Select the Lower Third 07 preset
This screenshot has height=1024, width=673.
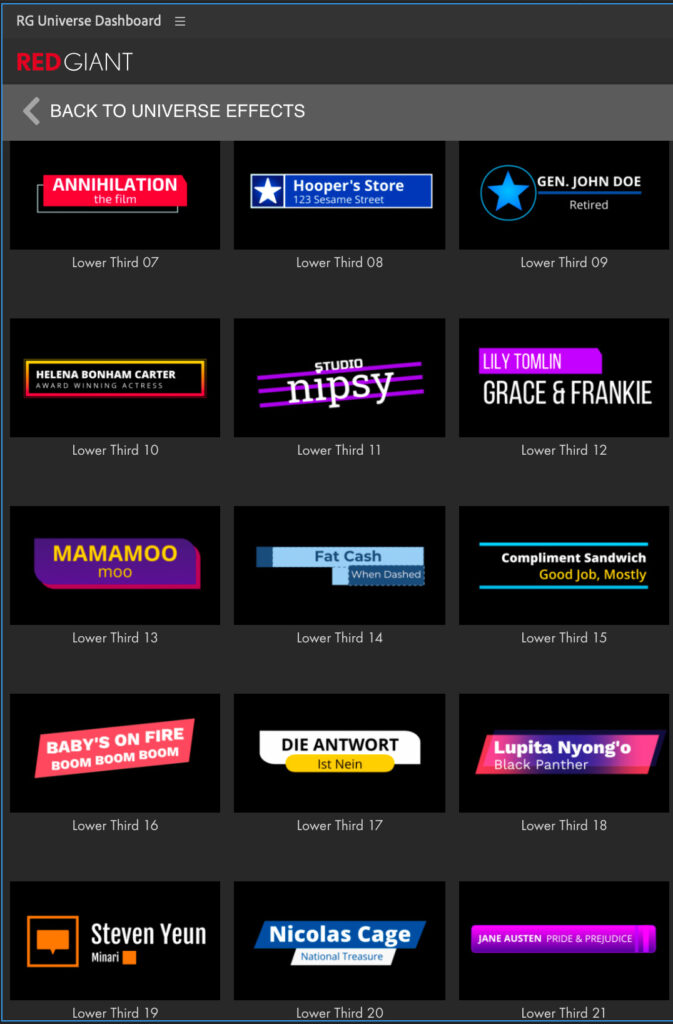[x=115, y=195]
